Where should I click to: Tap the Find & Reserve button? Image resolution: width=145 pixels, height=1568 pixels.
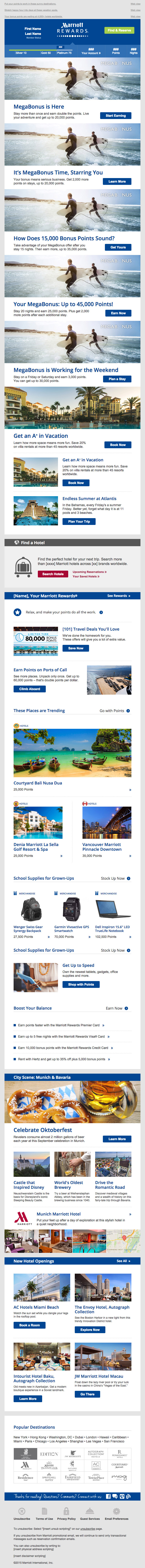[x=119, y=30]
